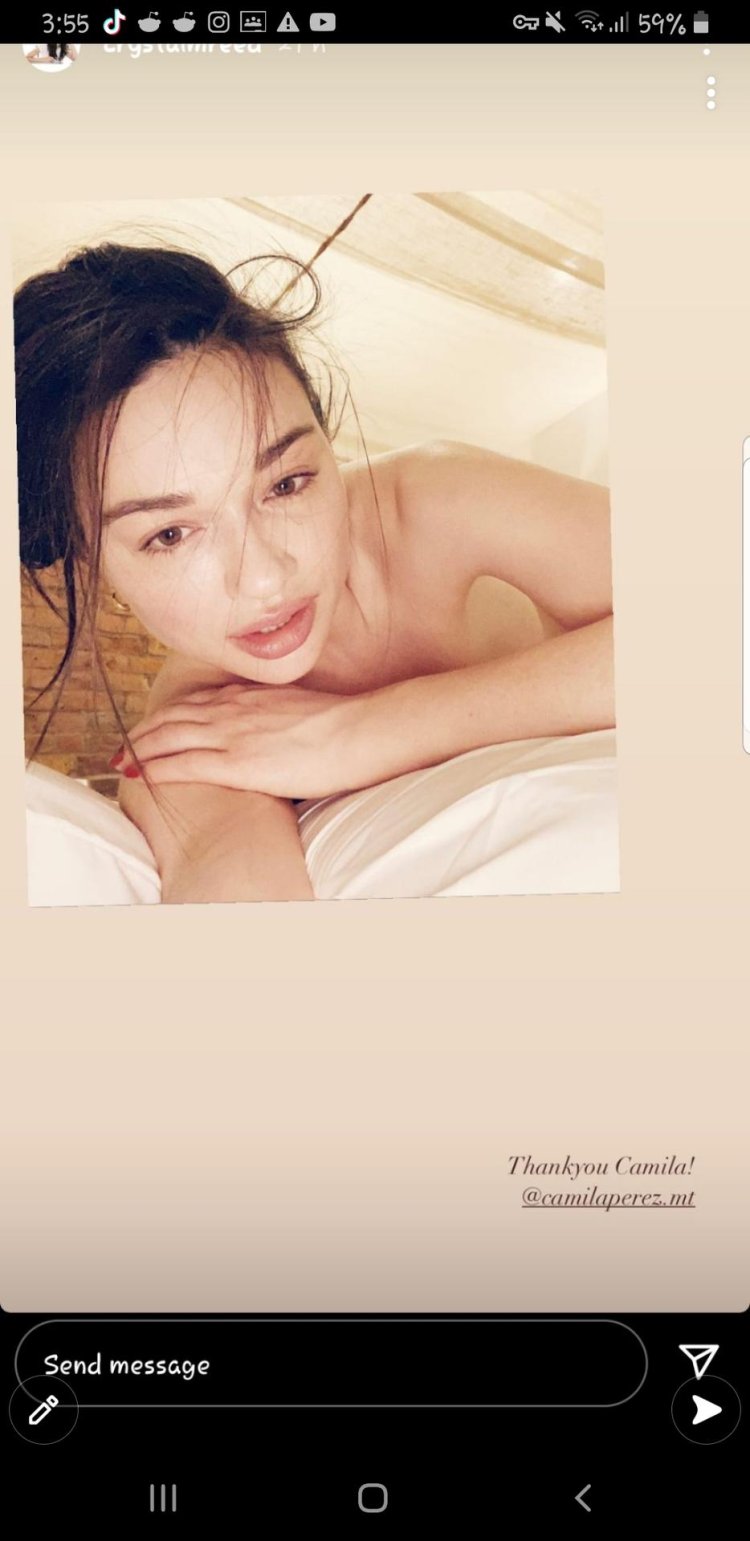The width and height of the screenshot is (750, 1541).
Task: Open the story's three-dot options menu
Action: 711,93
